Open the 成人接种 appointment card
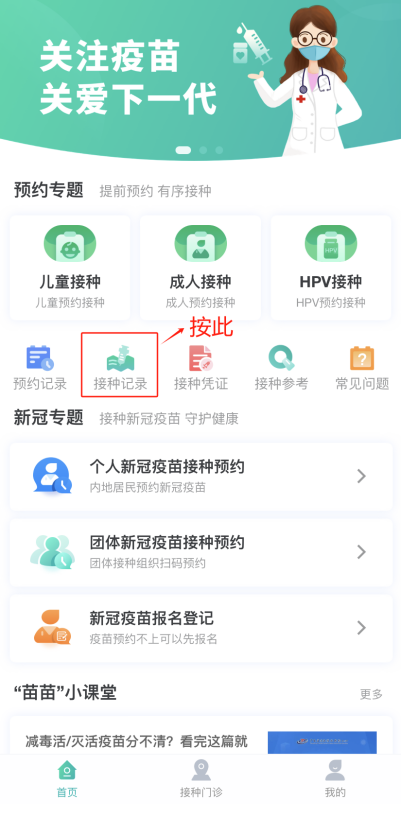This screenshot has height=817, width=401. coord(200,268)
